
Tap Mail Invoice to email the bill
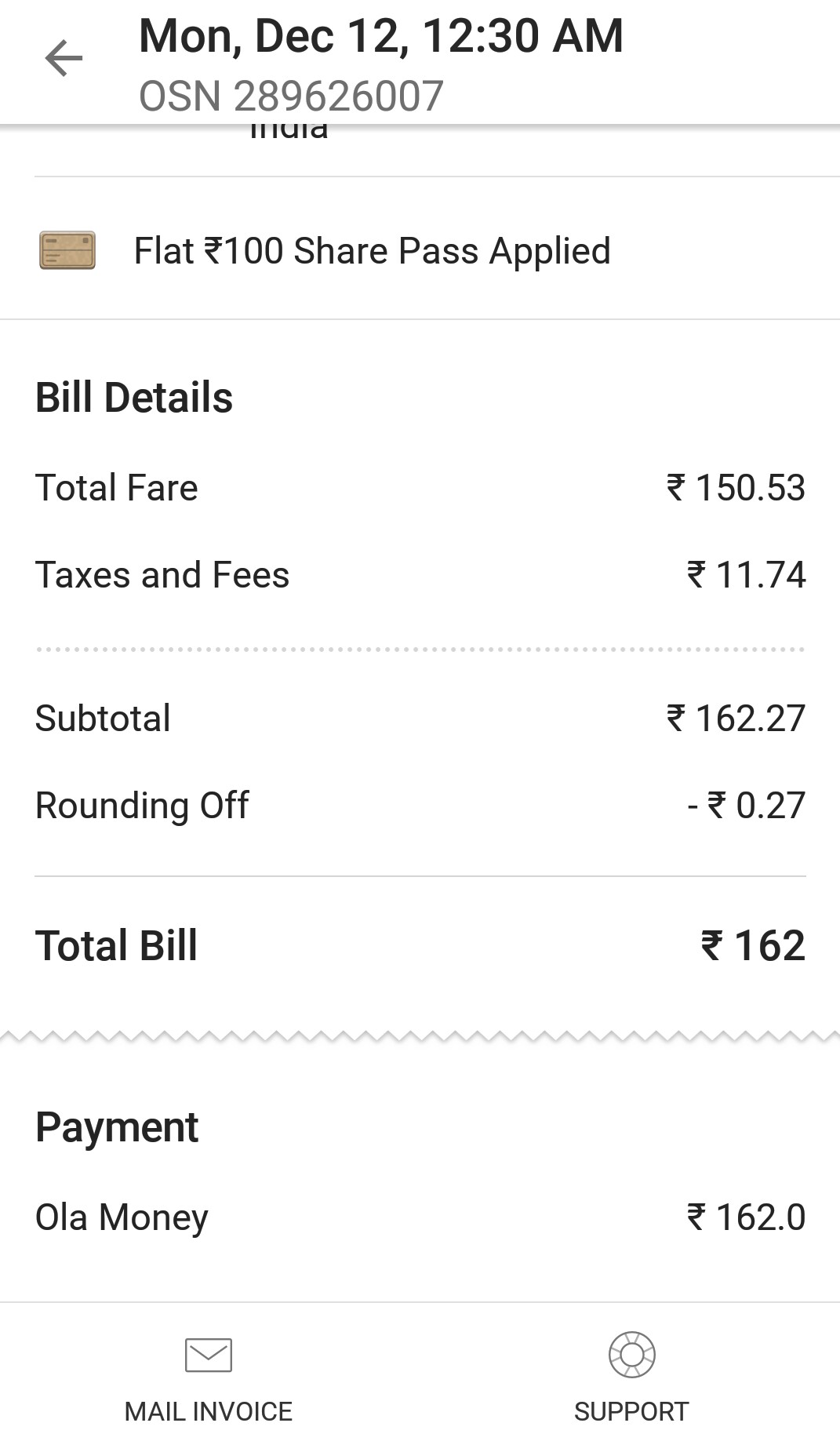click(x=209, y=1378)
